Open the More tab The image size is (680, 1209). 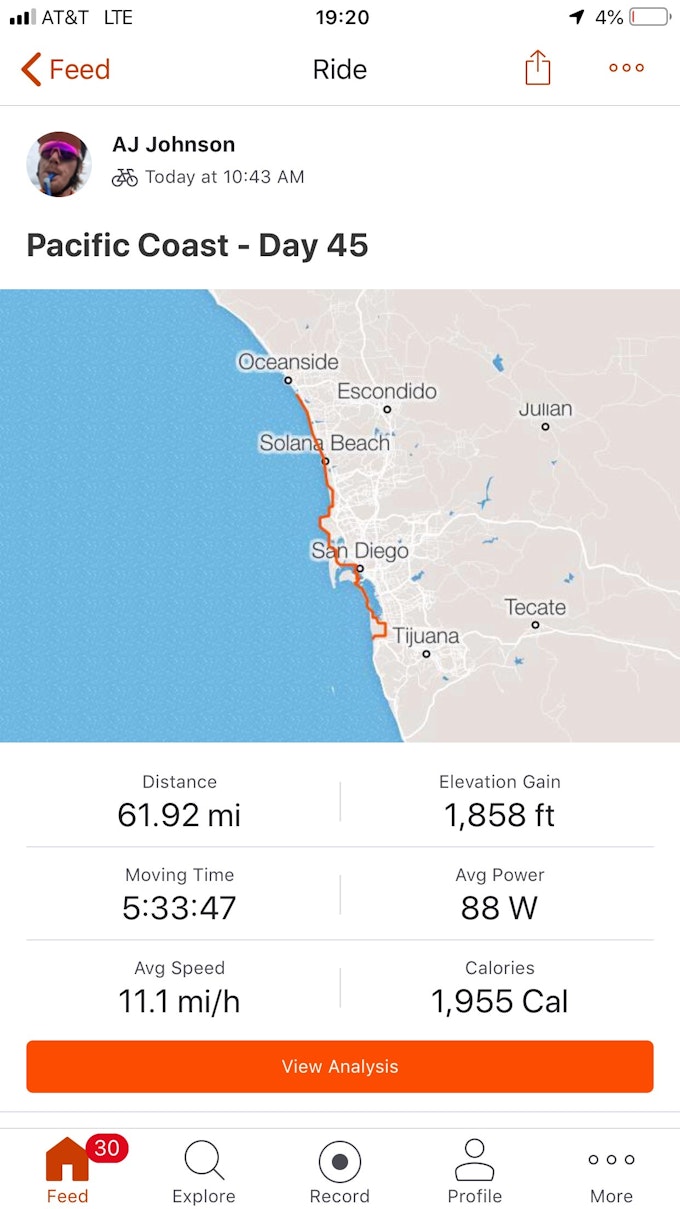tap(611, 1171)
